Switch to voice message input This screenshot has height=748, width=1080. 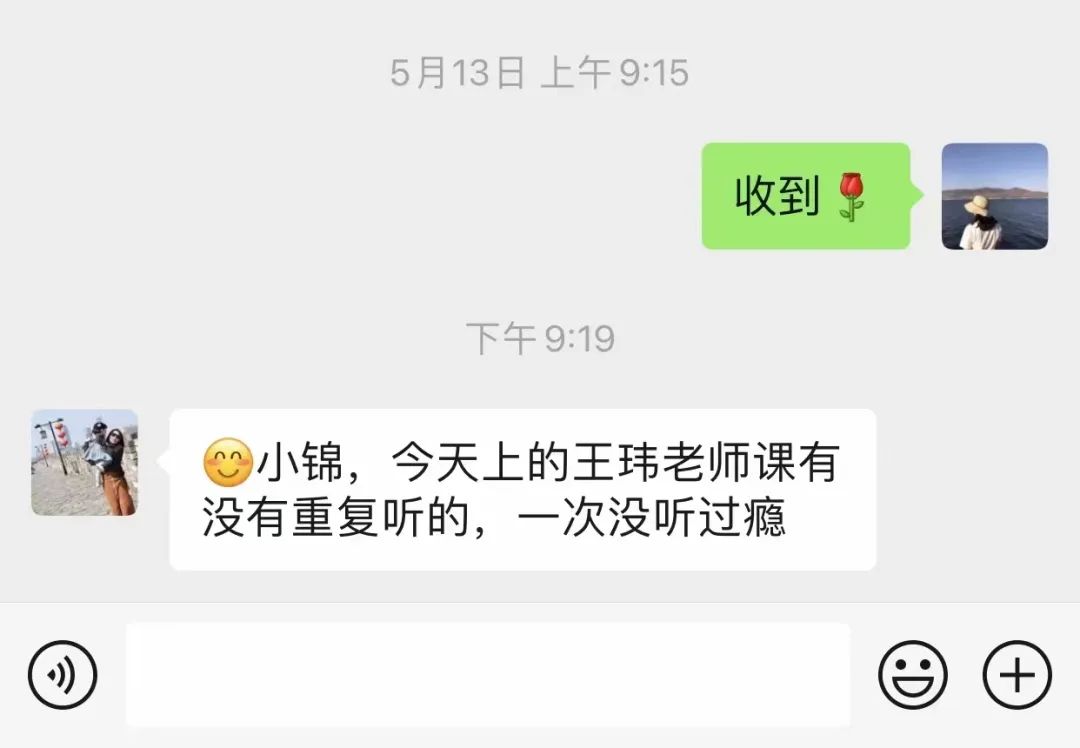coord(62,675)
